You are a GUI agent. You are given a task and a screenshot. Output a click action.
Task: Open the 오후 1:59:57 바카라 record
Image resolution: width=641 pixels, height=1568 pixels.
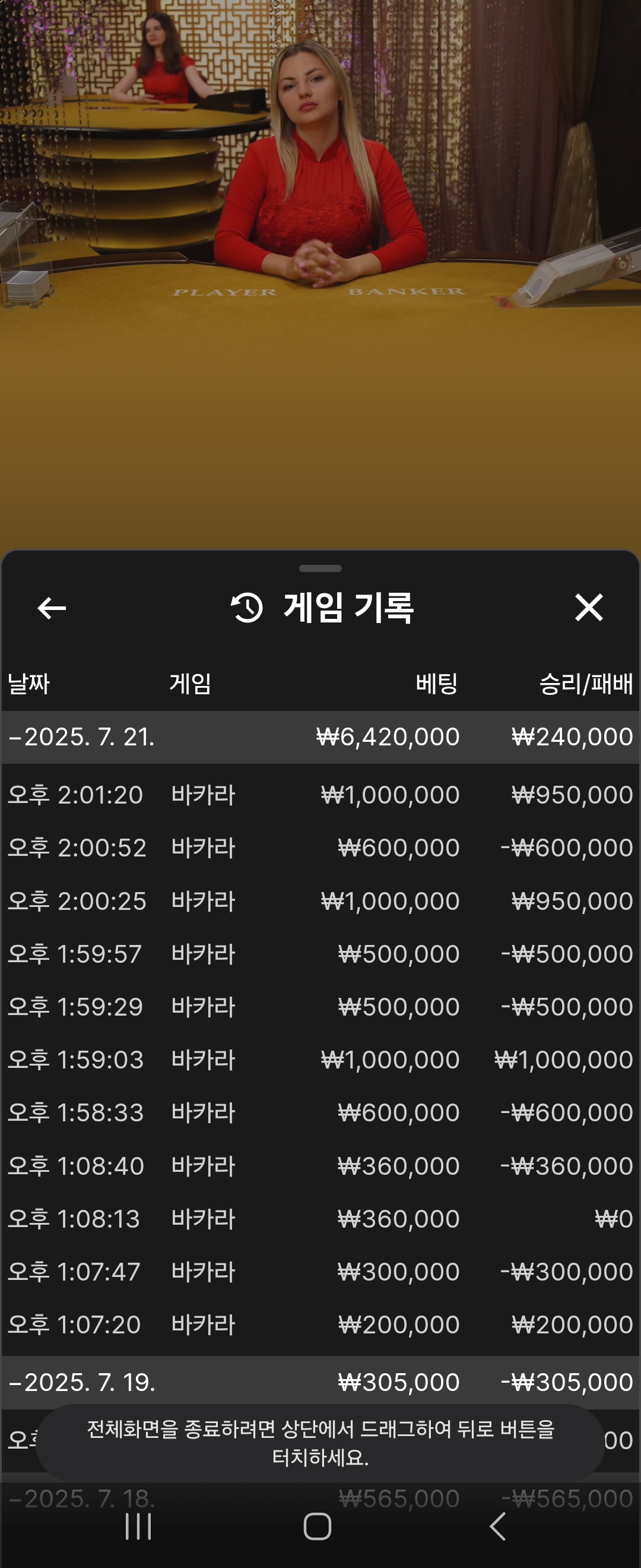320,954
